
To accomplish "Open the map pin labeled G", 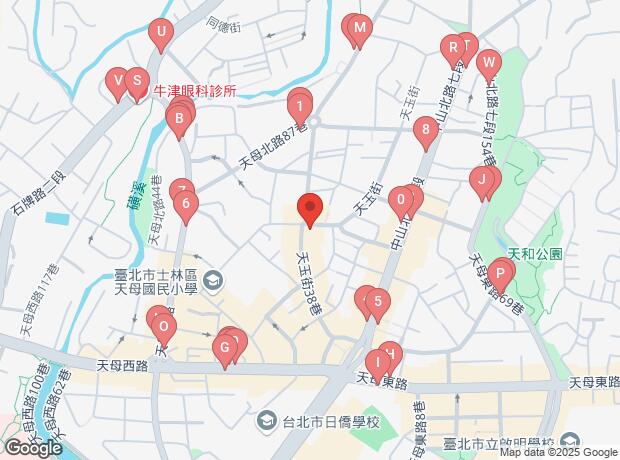I will [x=225, y=347].
